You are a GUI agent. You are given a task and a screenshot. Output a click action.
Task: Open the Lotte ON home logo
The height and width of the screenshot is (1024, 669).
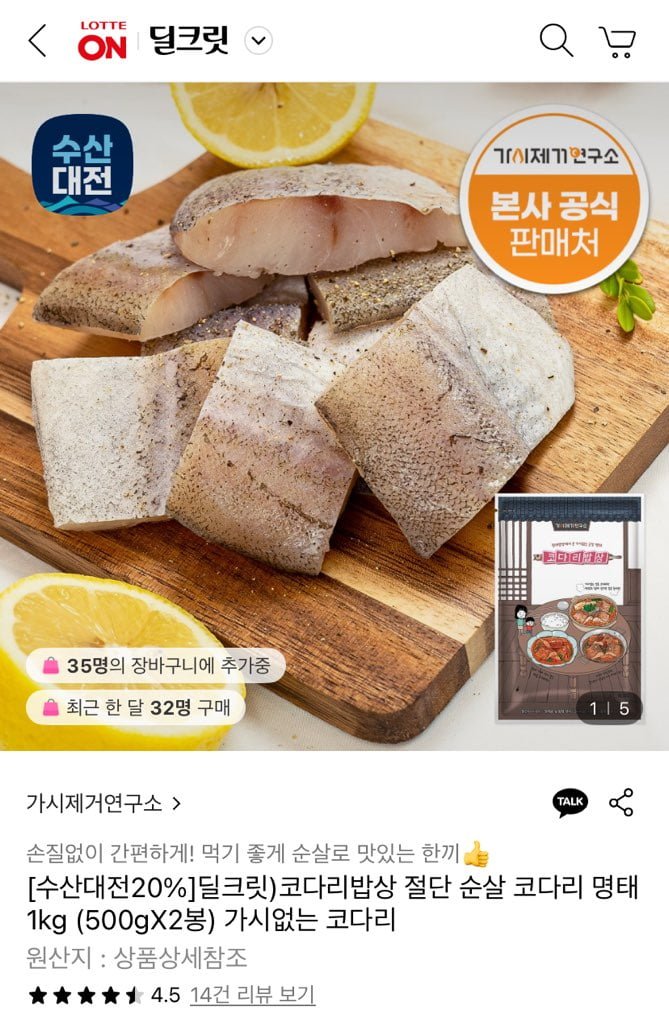pos(103,41)
